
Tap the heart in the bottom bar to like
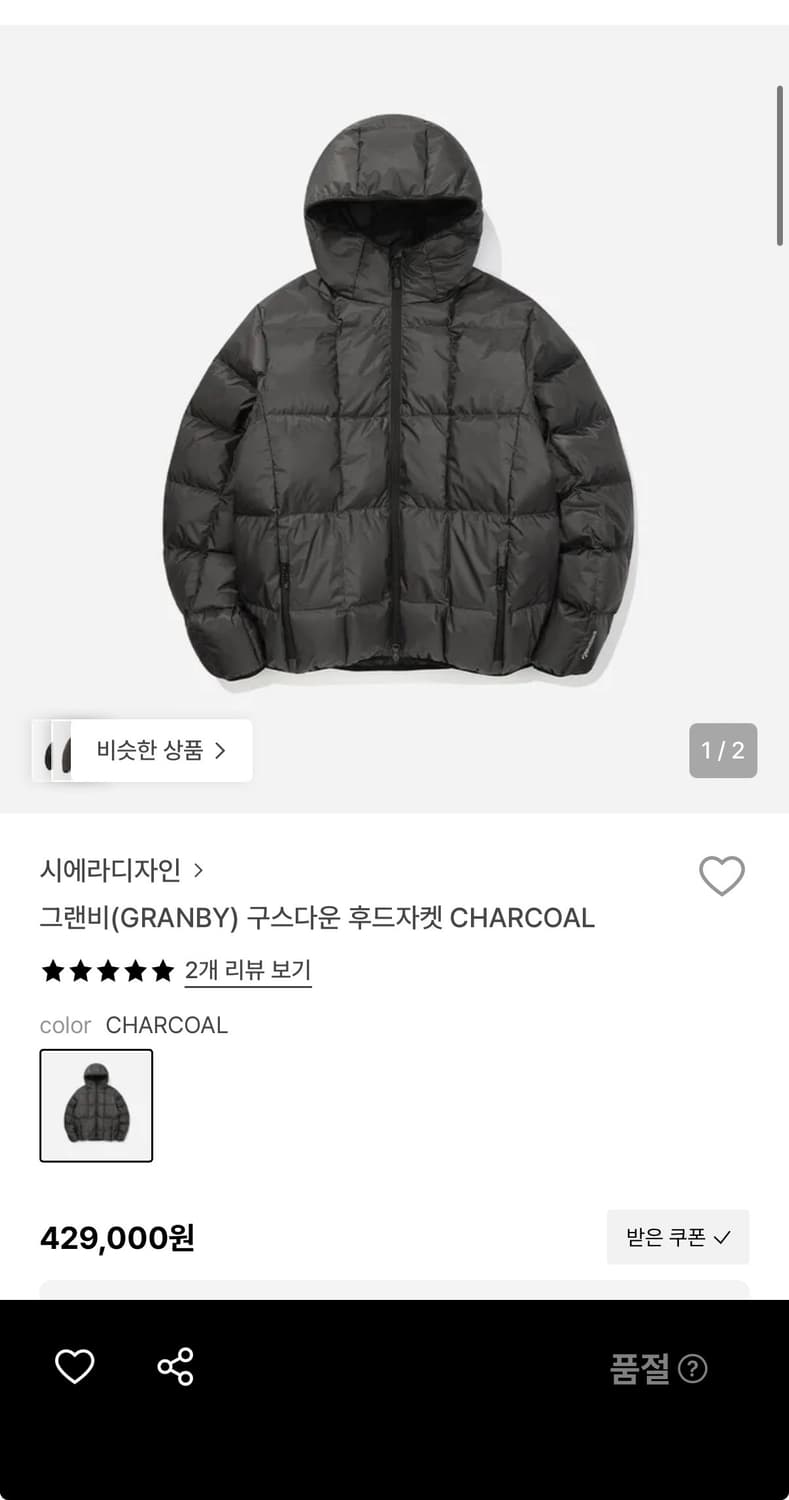coord(74,1365)
